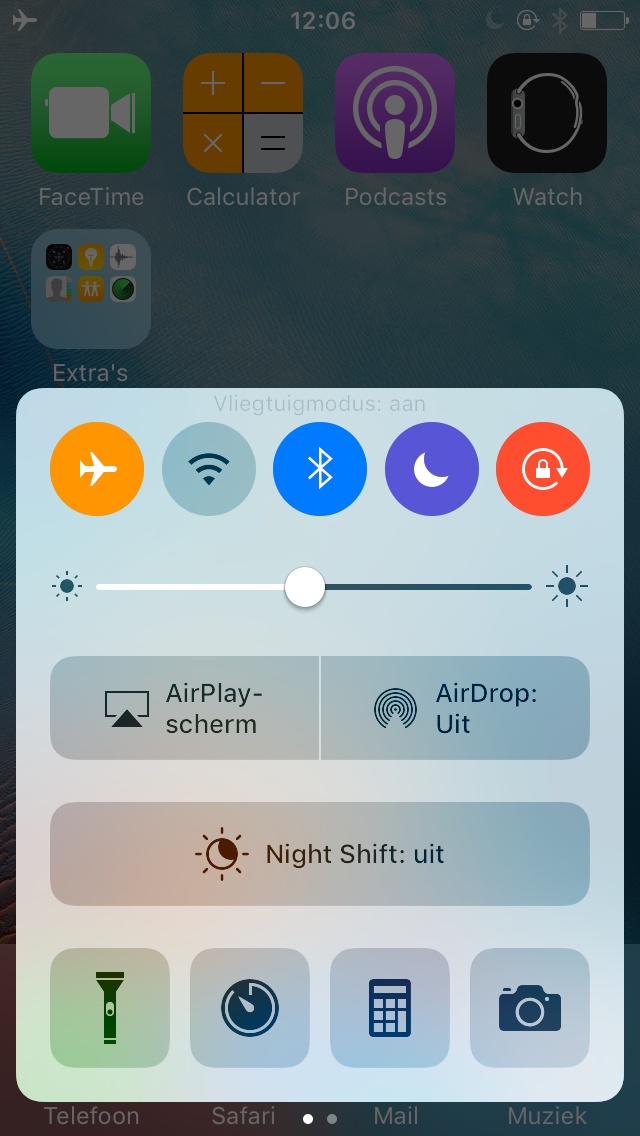The width and height of the screenshot is (640, 1136).
Task: Toggle Wi-Fi on
Action: point(208,469)
